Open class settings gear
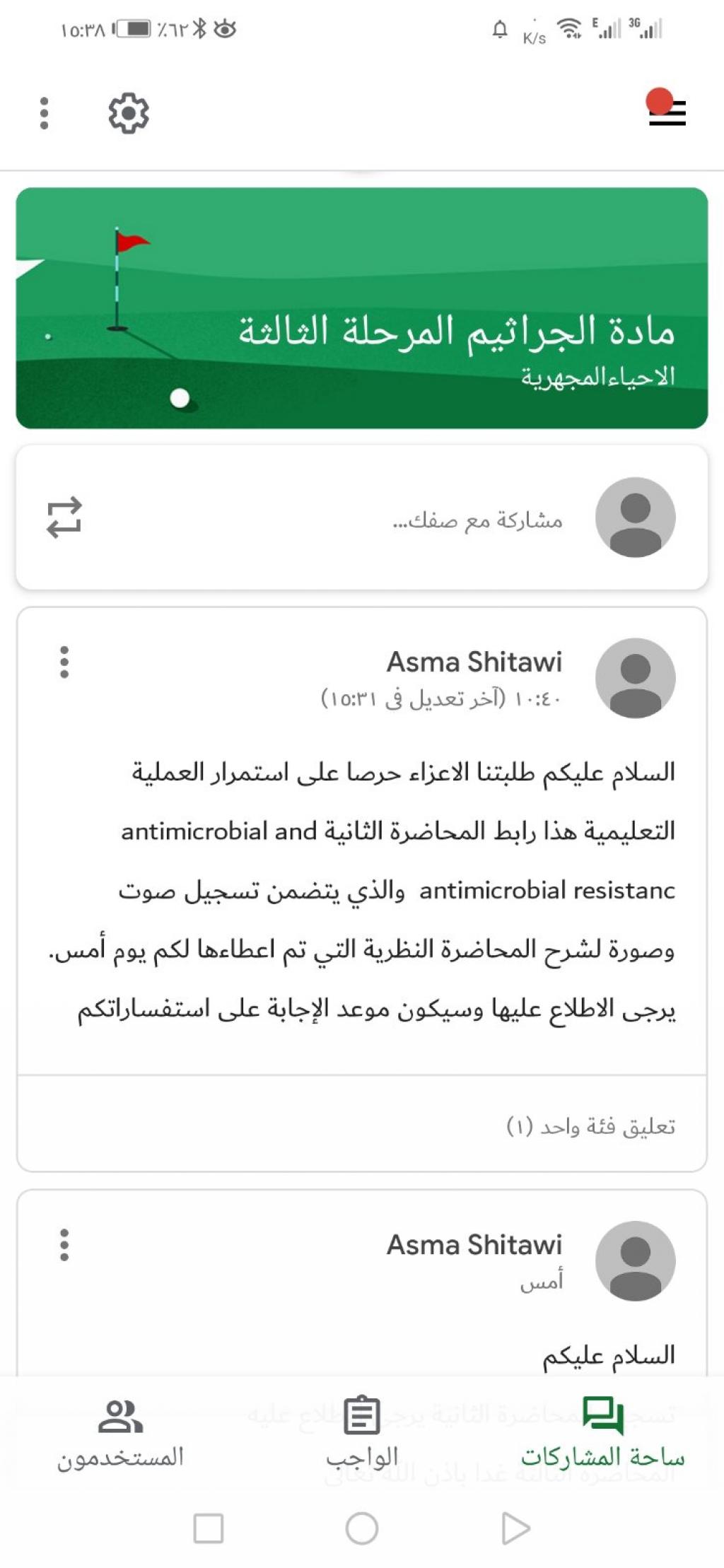 click(128, 113)
